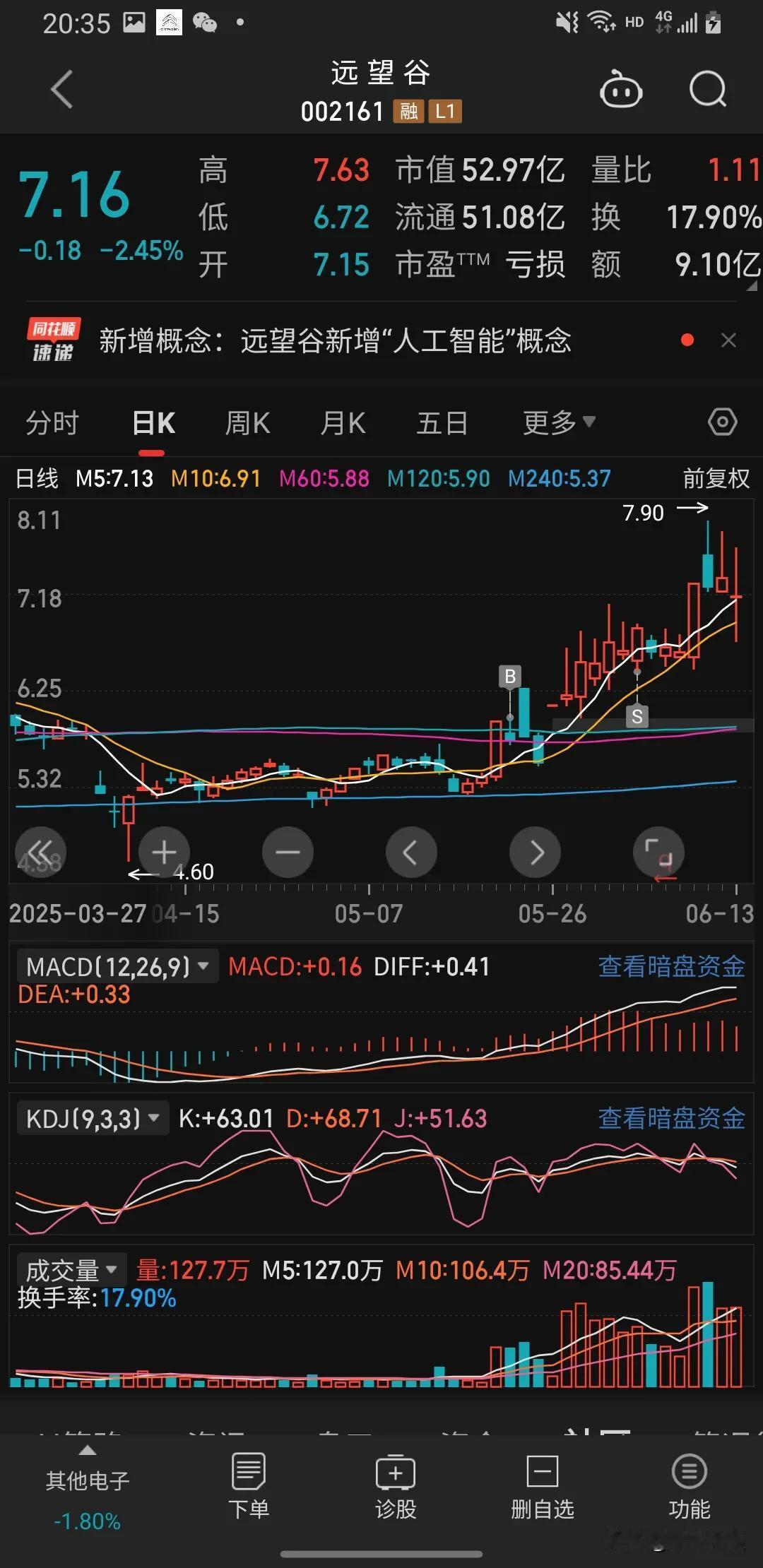Open stock search magnifier
Screen dimensions: 763x1568
click(708, 90)
